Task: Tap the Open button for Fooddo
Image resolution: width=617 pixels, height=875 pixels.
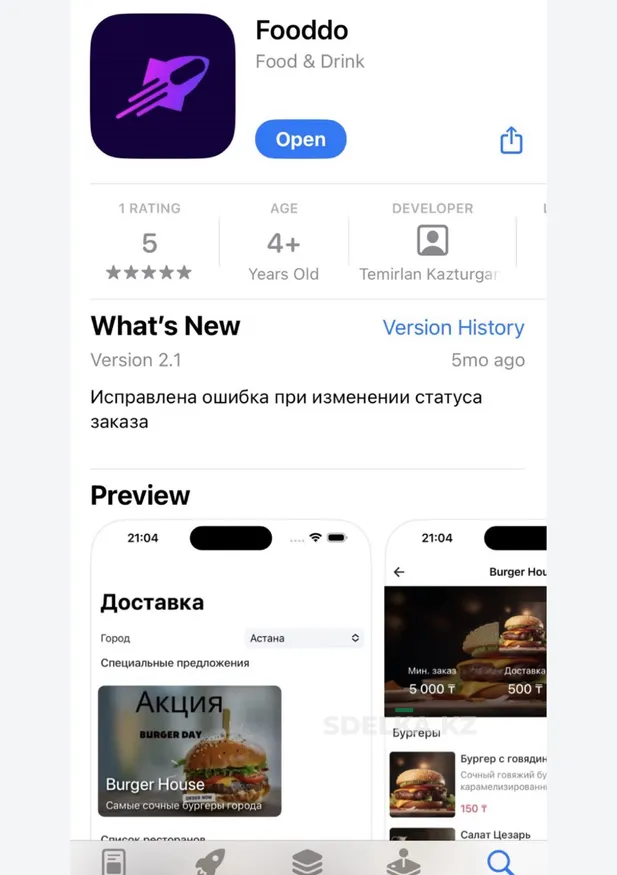Action: pyautogui.click(x=300, y=139)
